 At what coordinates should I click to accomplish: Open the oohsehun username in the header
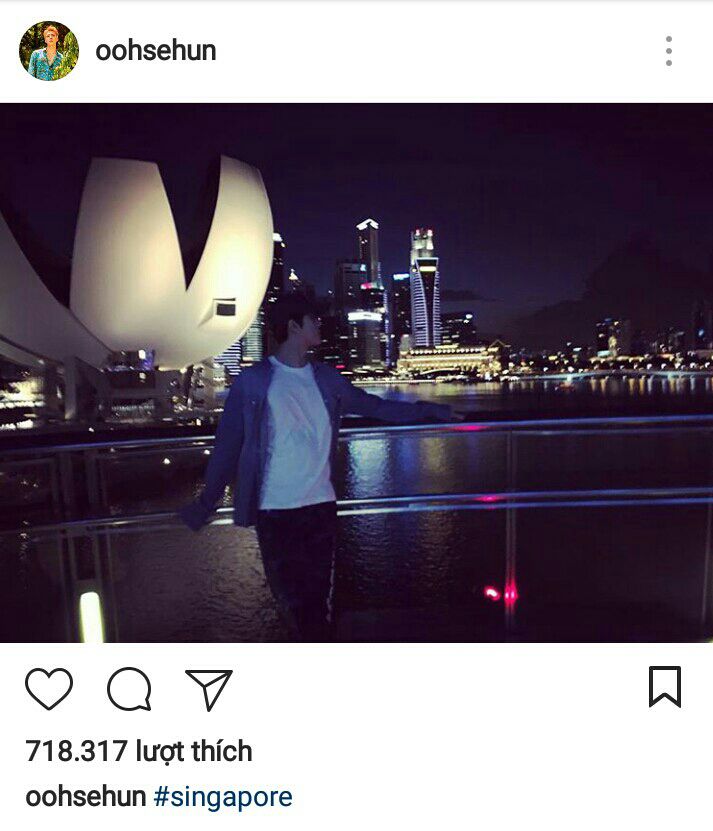[155, 51]
